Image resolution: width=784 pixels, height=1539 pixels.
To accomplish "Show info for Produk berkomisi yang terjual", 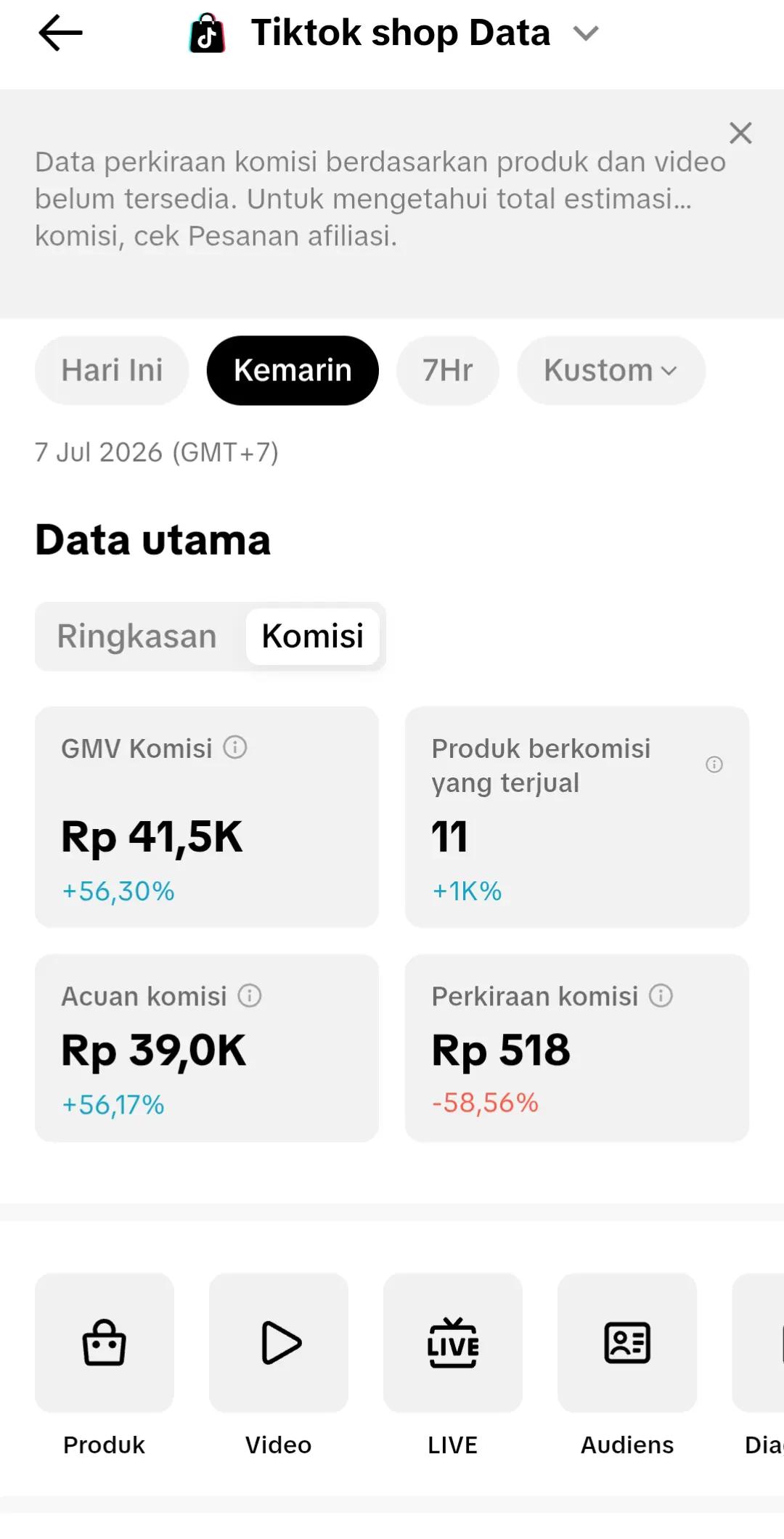I will pyautogui.click(x=714, y=764).
